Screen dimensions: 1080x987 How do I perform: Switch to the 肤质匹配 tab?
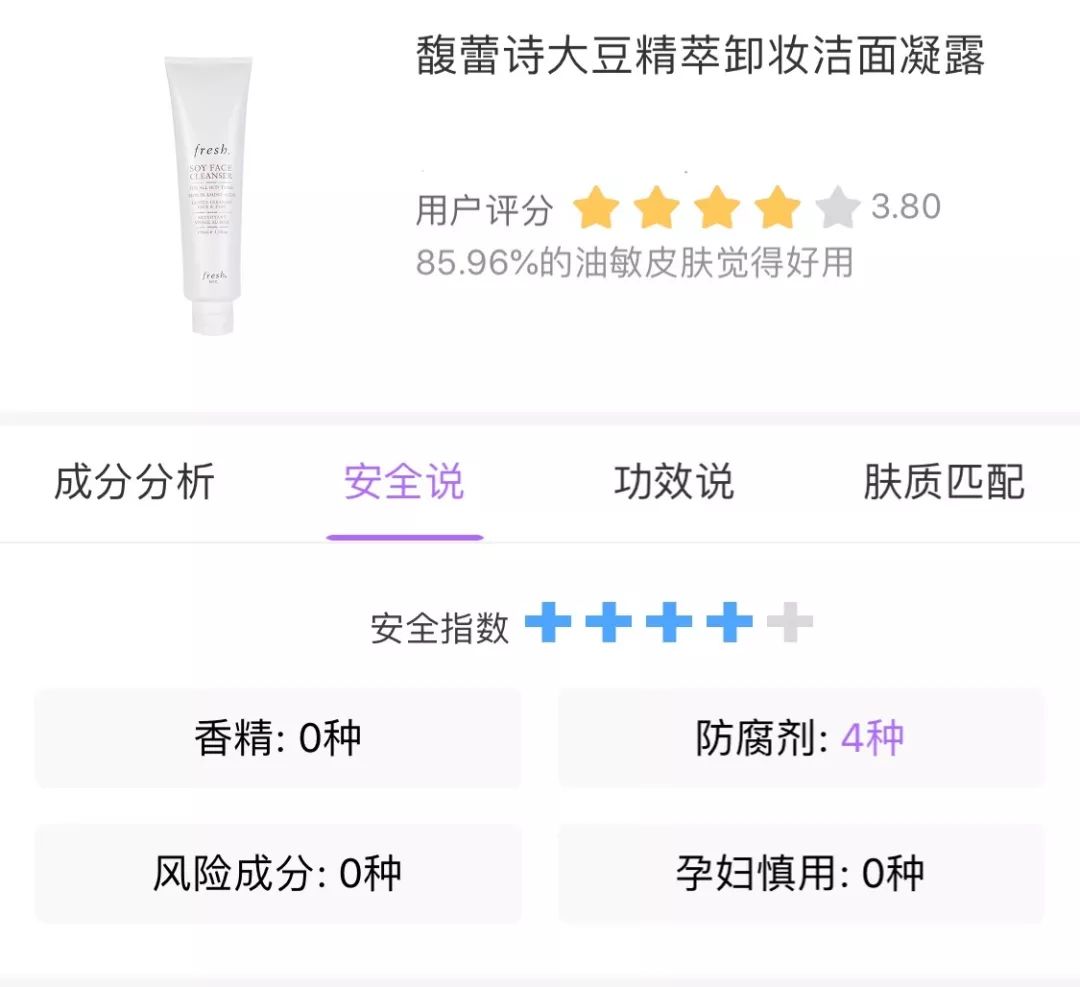pos(944,483)
